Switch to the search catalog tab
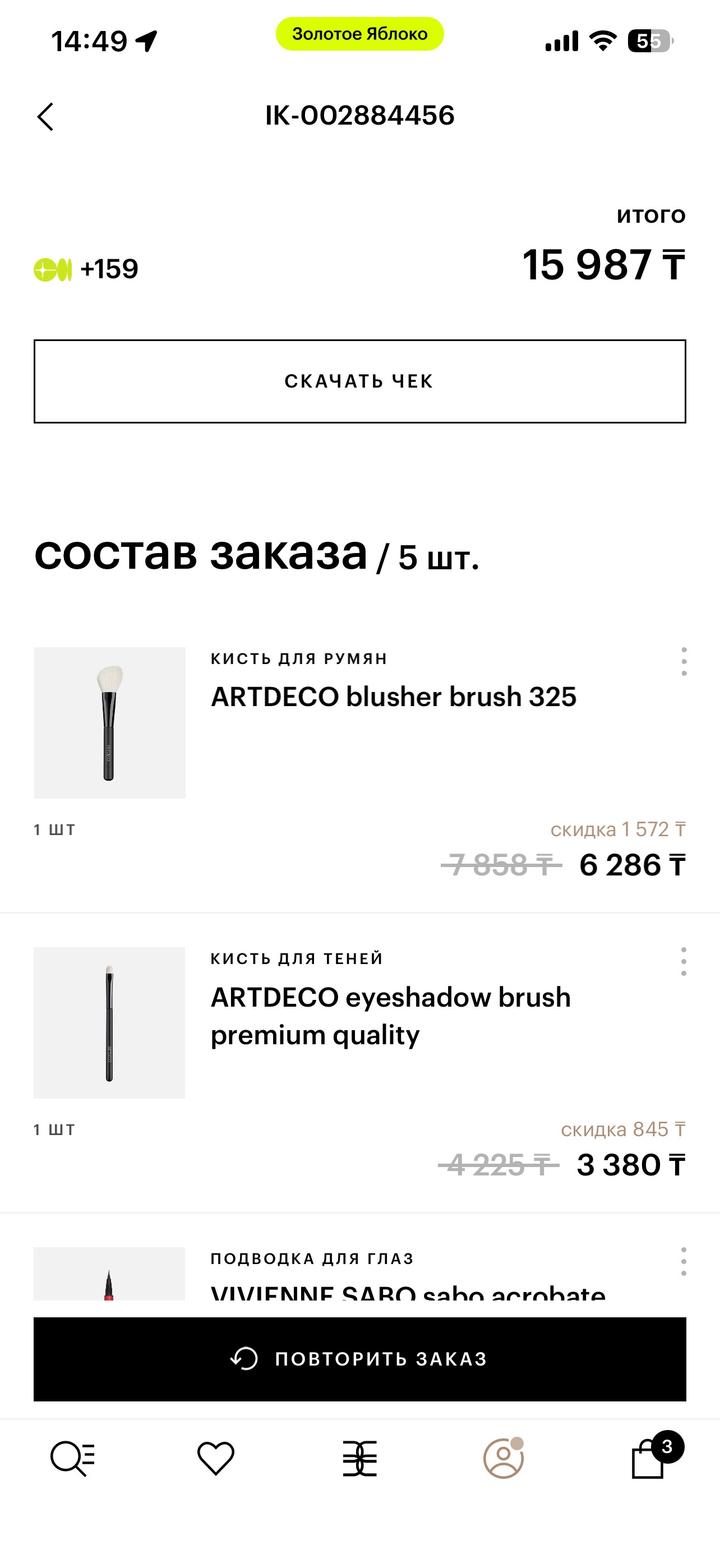This screenshot has height=1558, width=720. point(72,1459)
